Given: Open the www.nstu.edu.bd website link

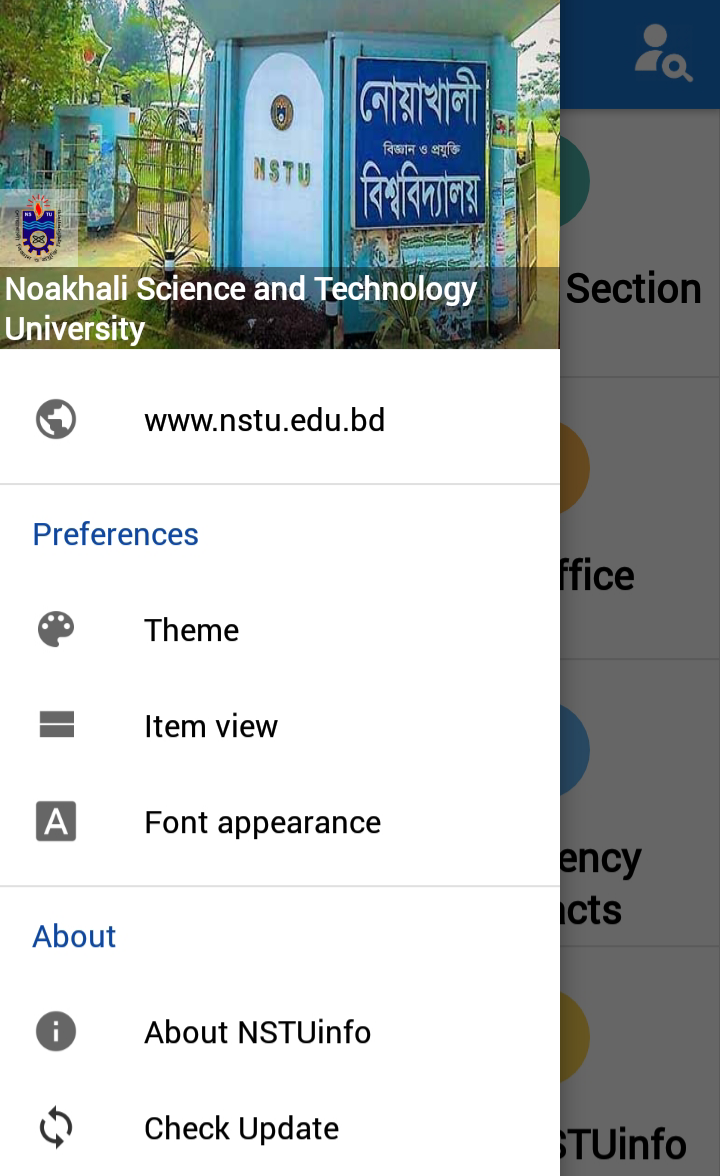Looking at the screenshot, I should point(280,419).
